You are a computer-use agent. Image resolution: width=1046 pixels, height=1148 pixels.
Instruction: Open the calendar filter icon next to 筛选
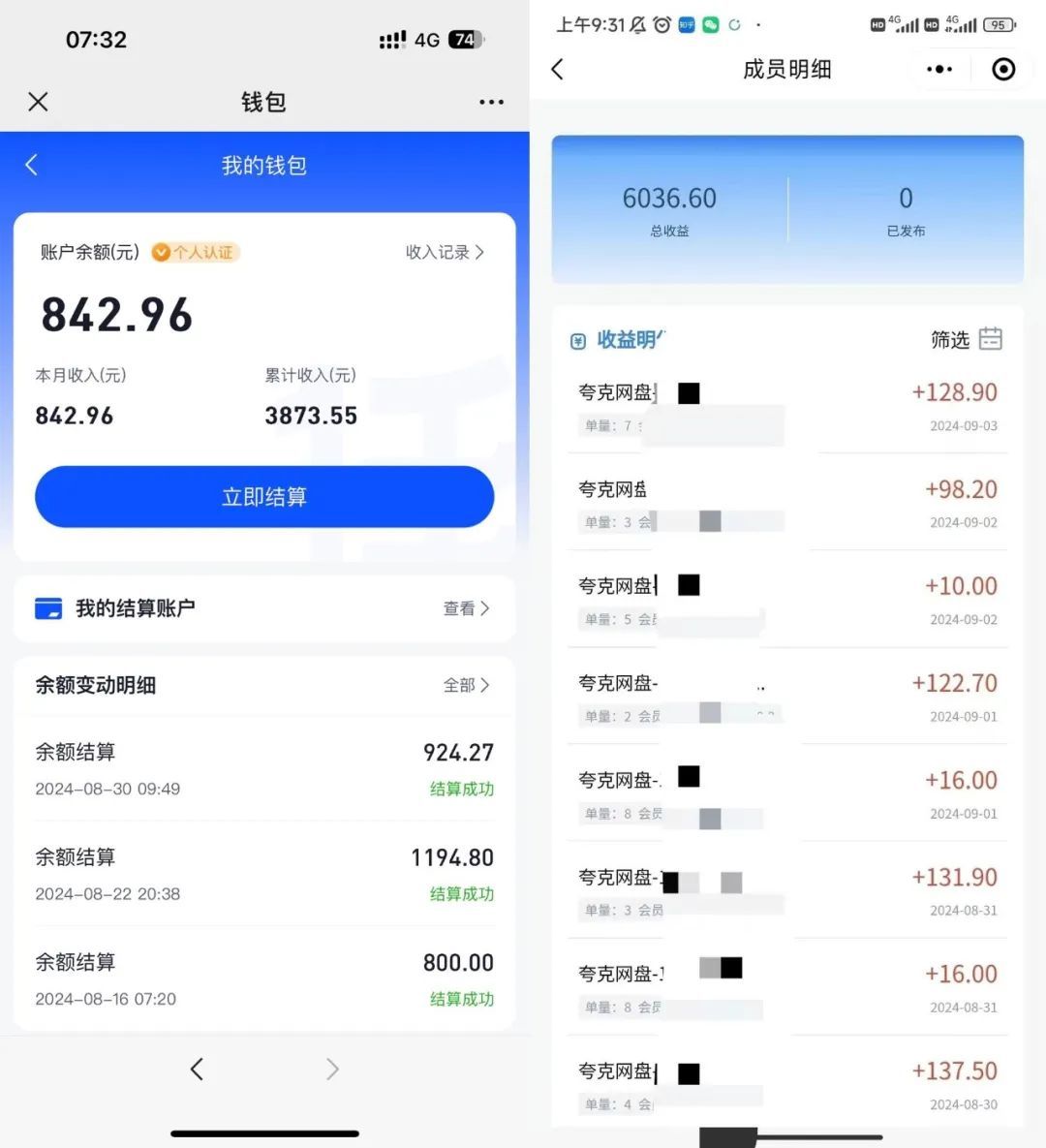(x=990, y=339)
